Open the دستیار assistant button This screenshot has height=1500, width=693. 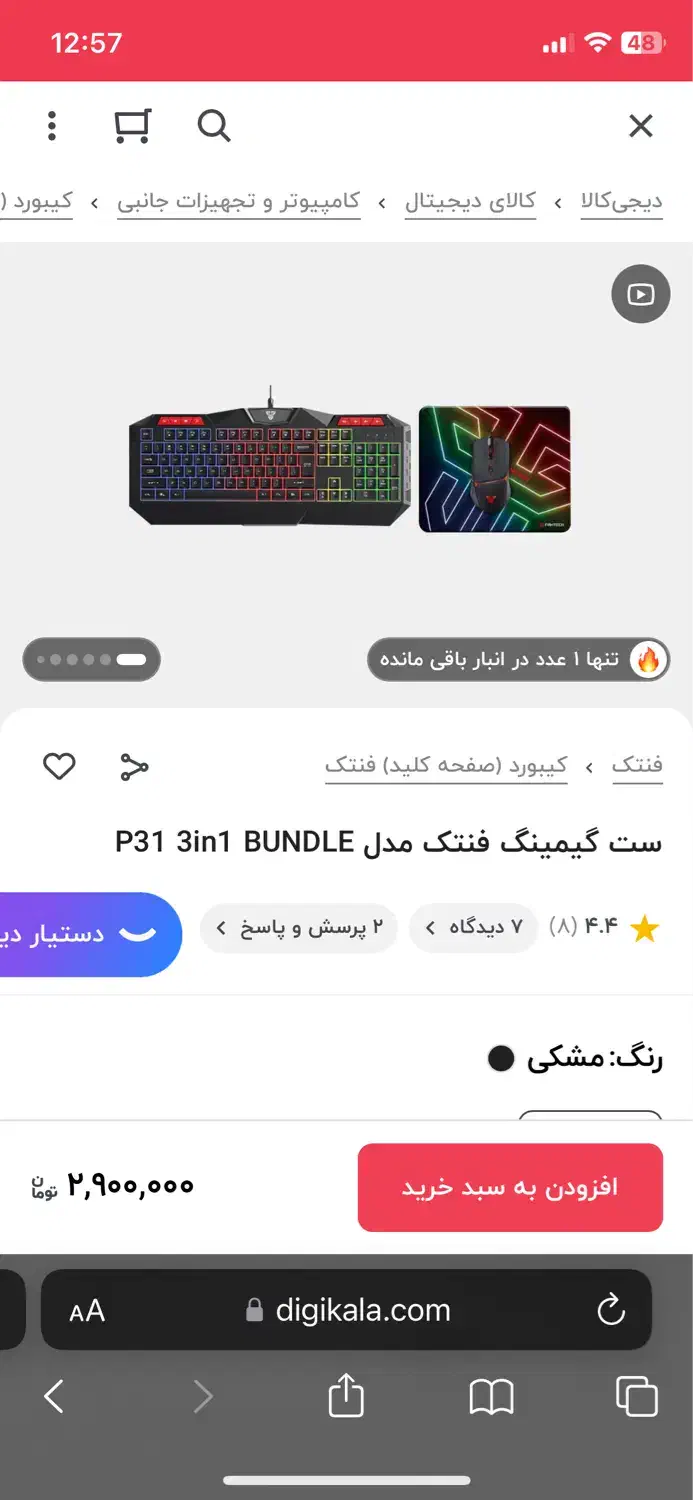coord(90,934)
